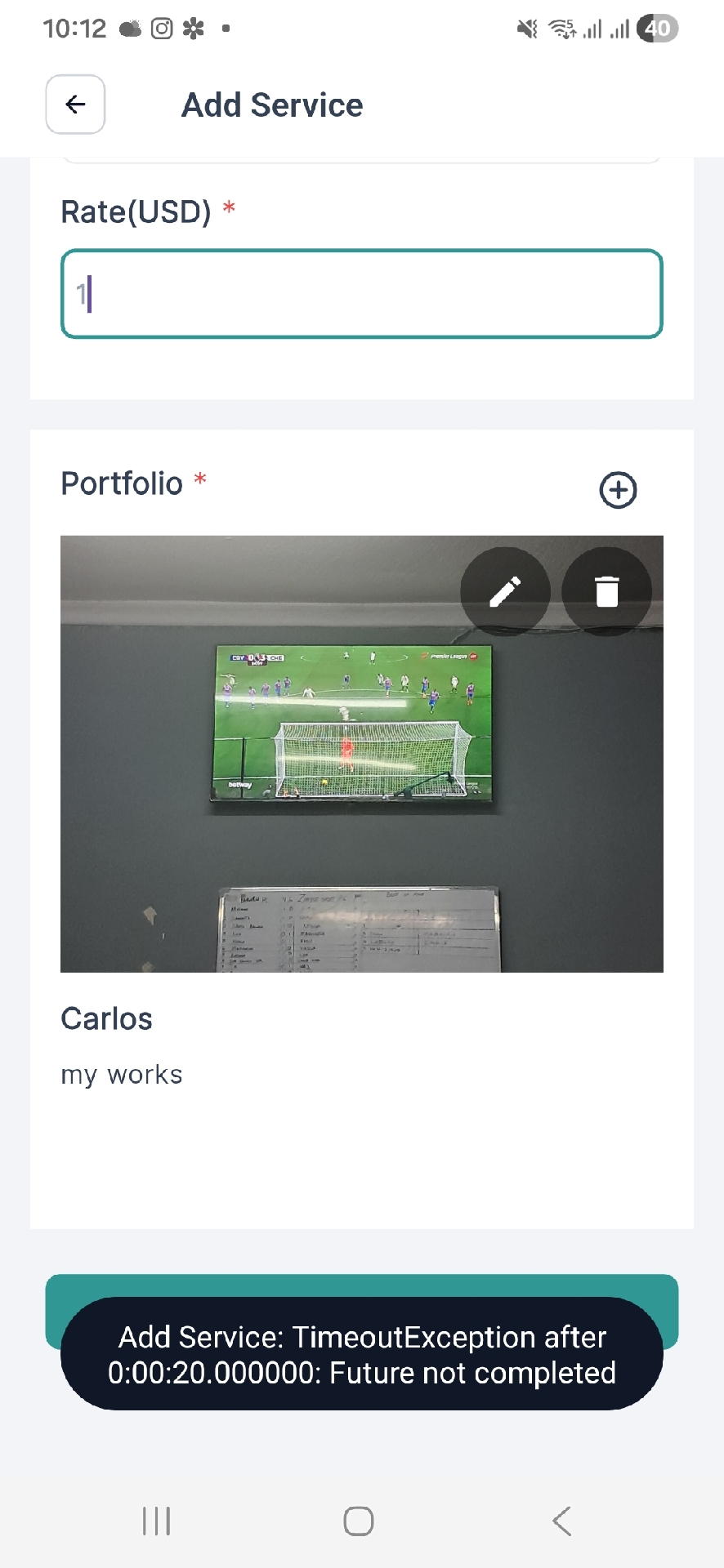Tap the system back button
The image size is (724, 1568).
[x=561, y=1521]
